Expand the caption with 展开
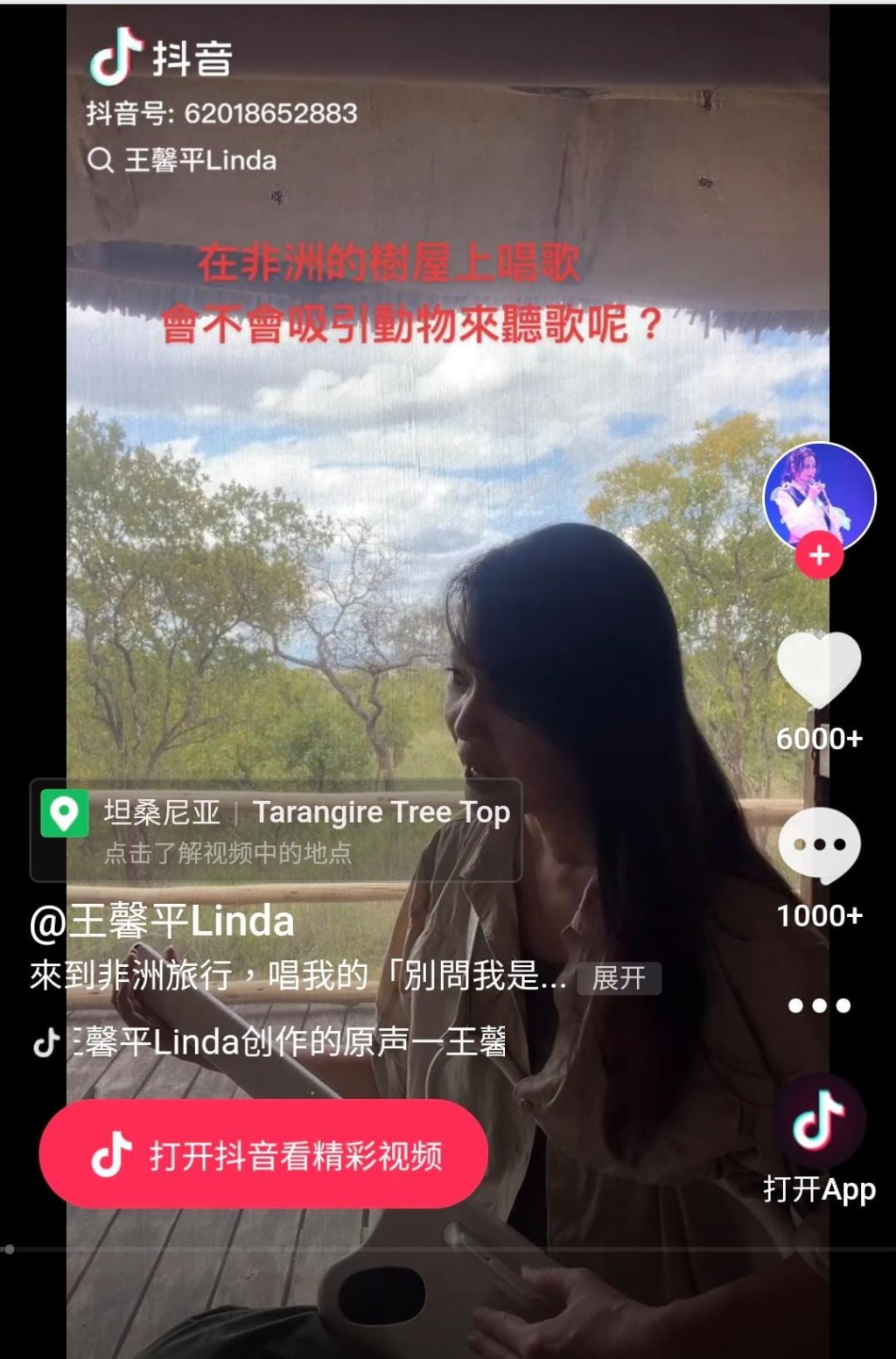This screenshot has height=1359, width=896. coord(619,977)
